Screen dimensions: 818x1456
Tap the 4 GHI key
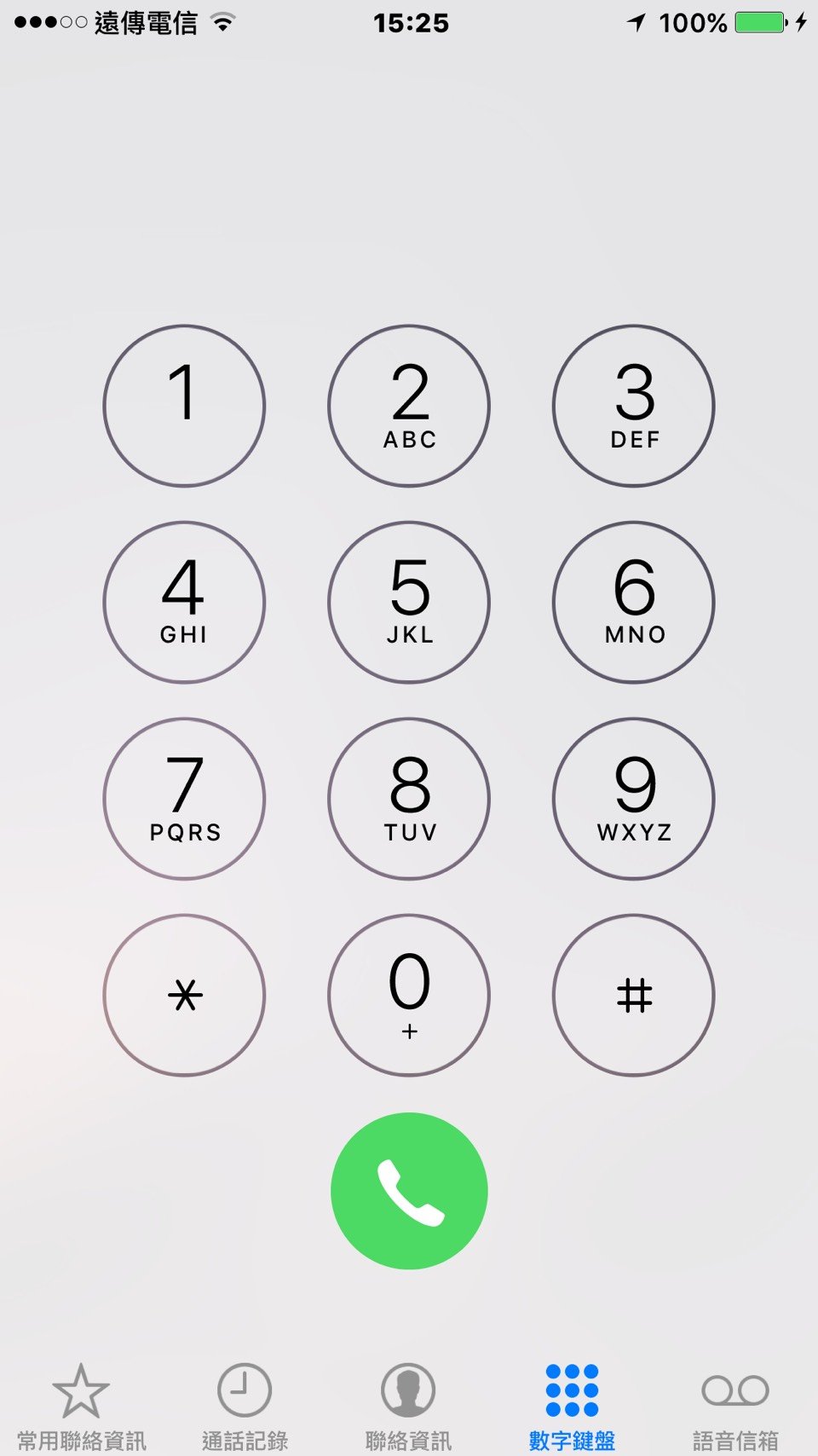(x=184, y=602)
